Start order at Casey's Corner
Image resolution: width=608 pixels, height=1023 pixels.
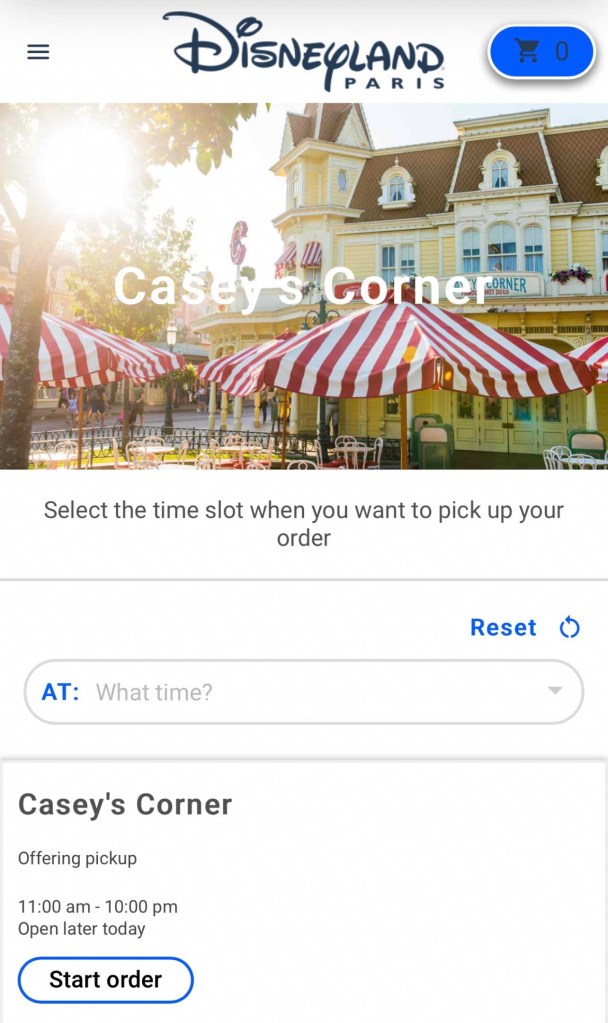(x=105, y=979)
